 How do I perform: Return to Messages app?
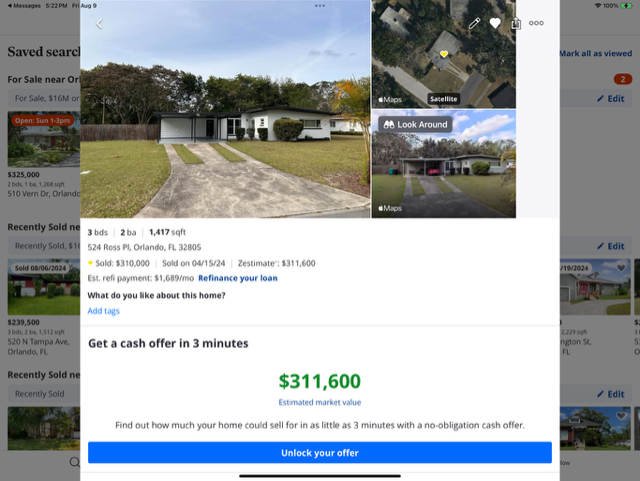(x=24, y=5)
